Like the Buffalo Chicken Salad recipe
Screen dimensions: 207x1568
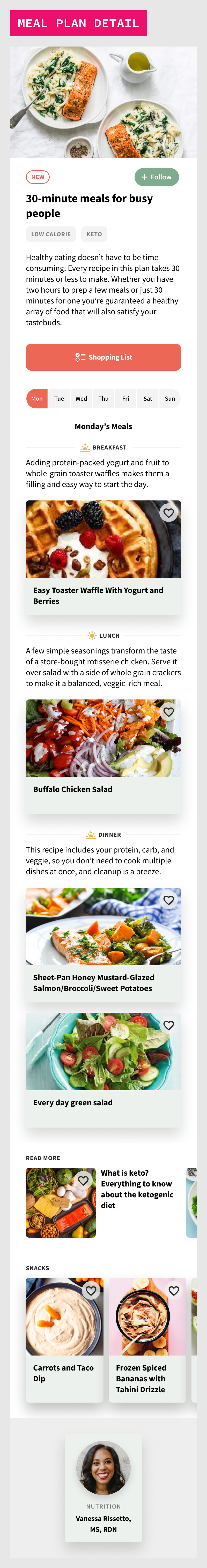[x=169, y=712]
